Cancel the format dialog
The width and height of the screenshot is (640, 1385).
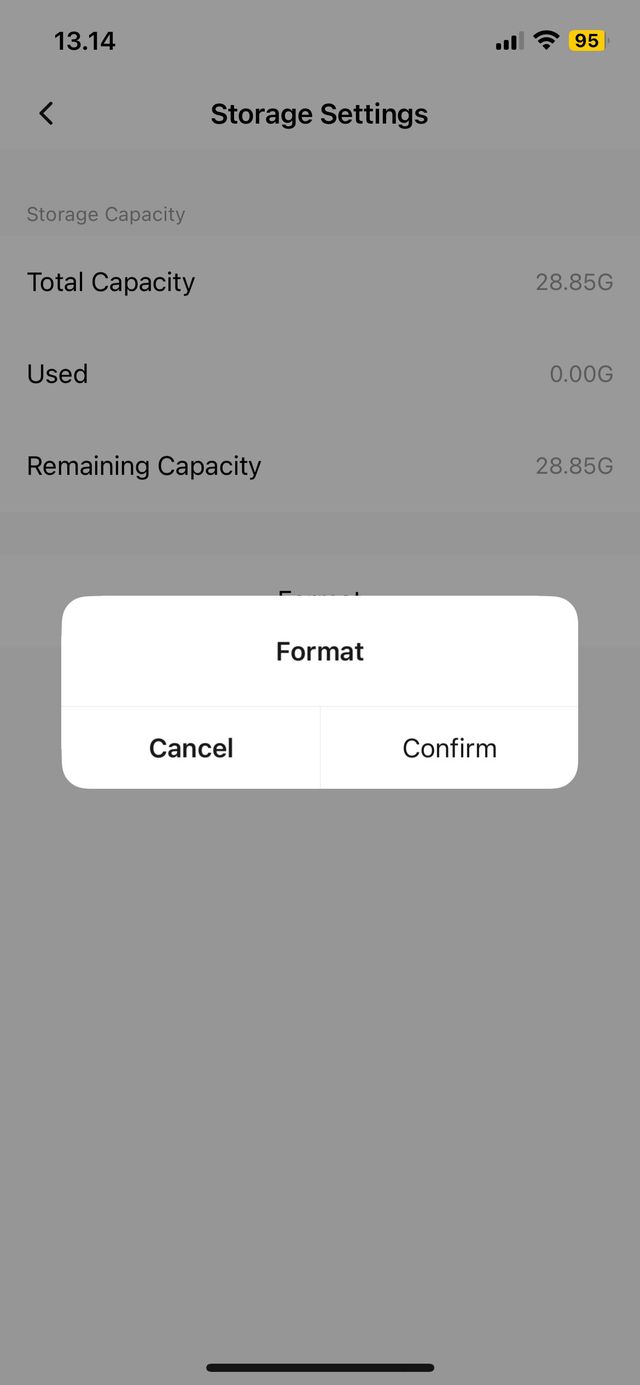point(191,748)
